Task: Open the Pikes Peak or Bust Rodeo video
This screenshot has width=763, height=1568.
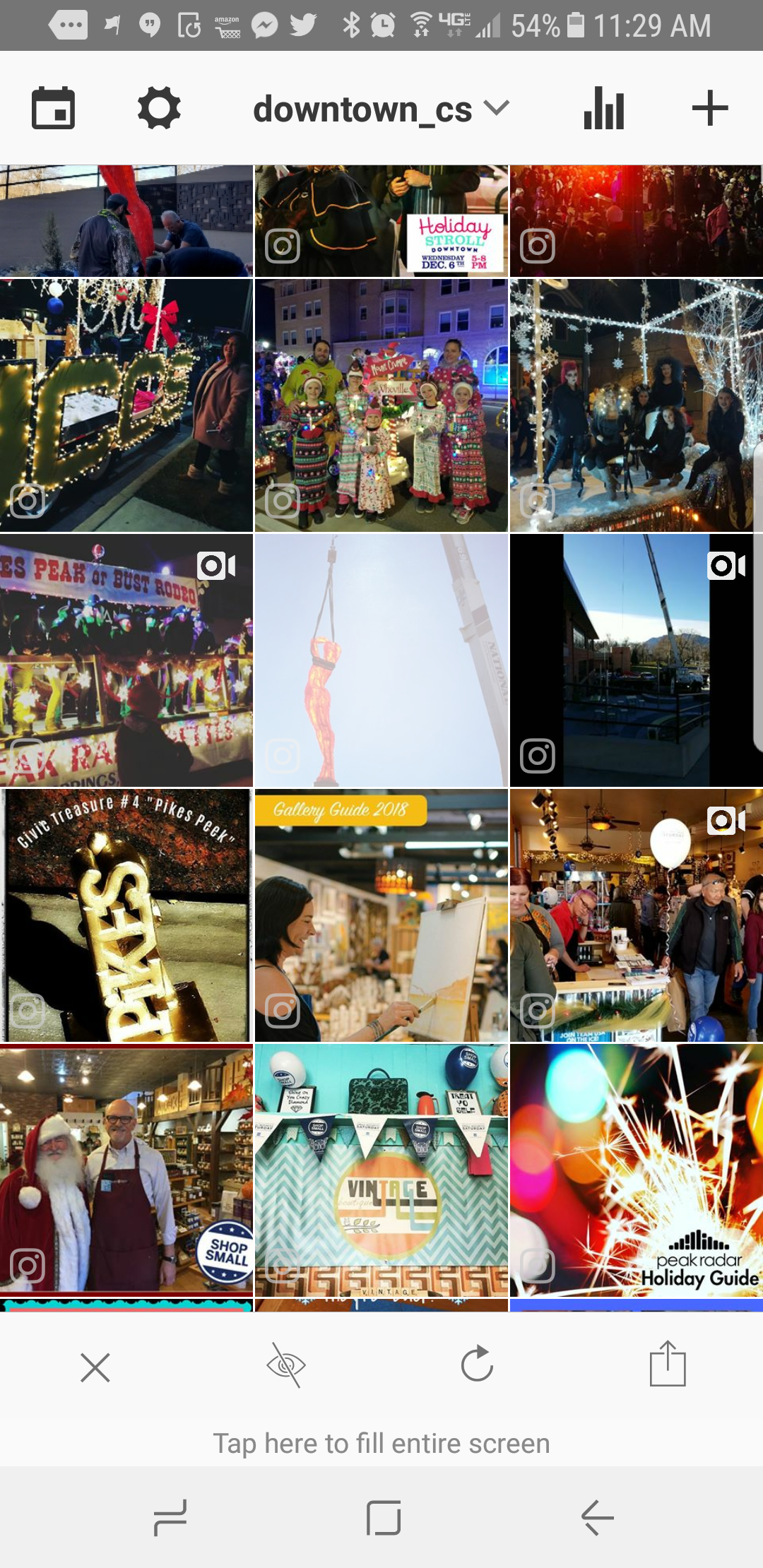Action: point(126,660)
